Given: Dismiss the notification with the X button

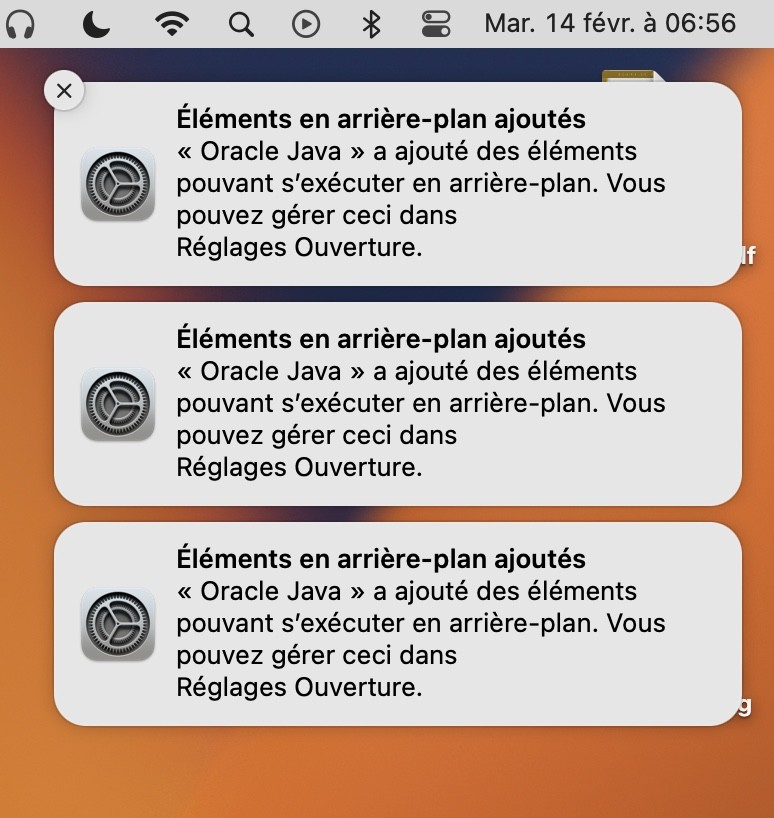Looking at the screenshot, I should 65,91.
